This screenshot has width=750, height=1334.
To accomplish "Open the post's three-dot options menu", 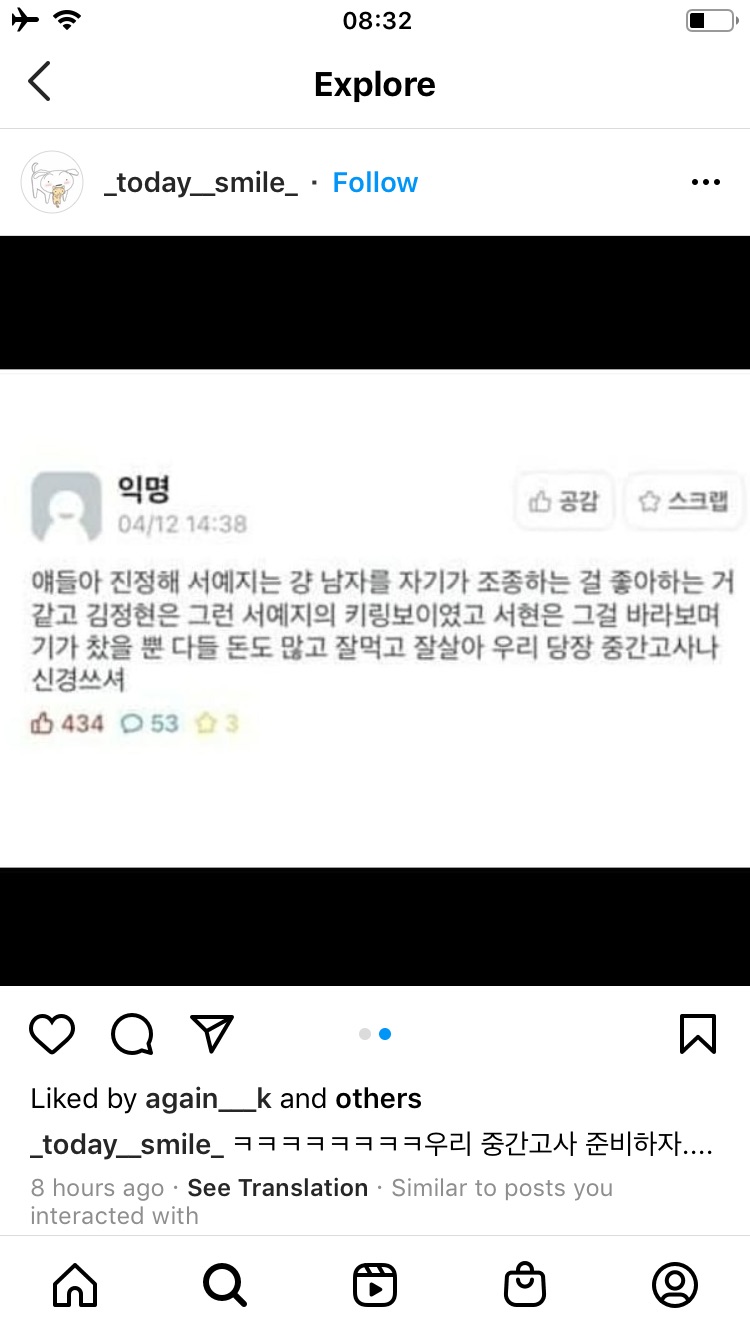I will [705, 183].
